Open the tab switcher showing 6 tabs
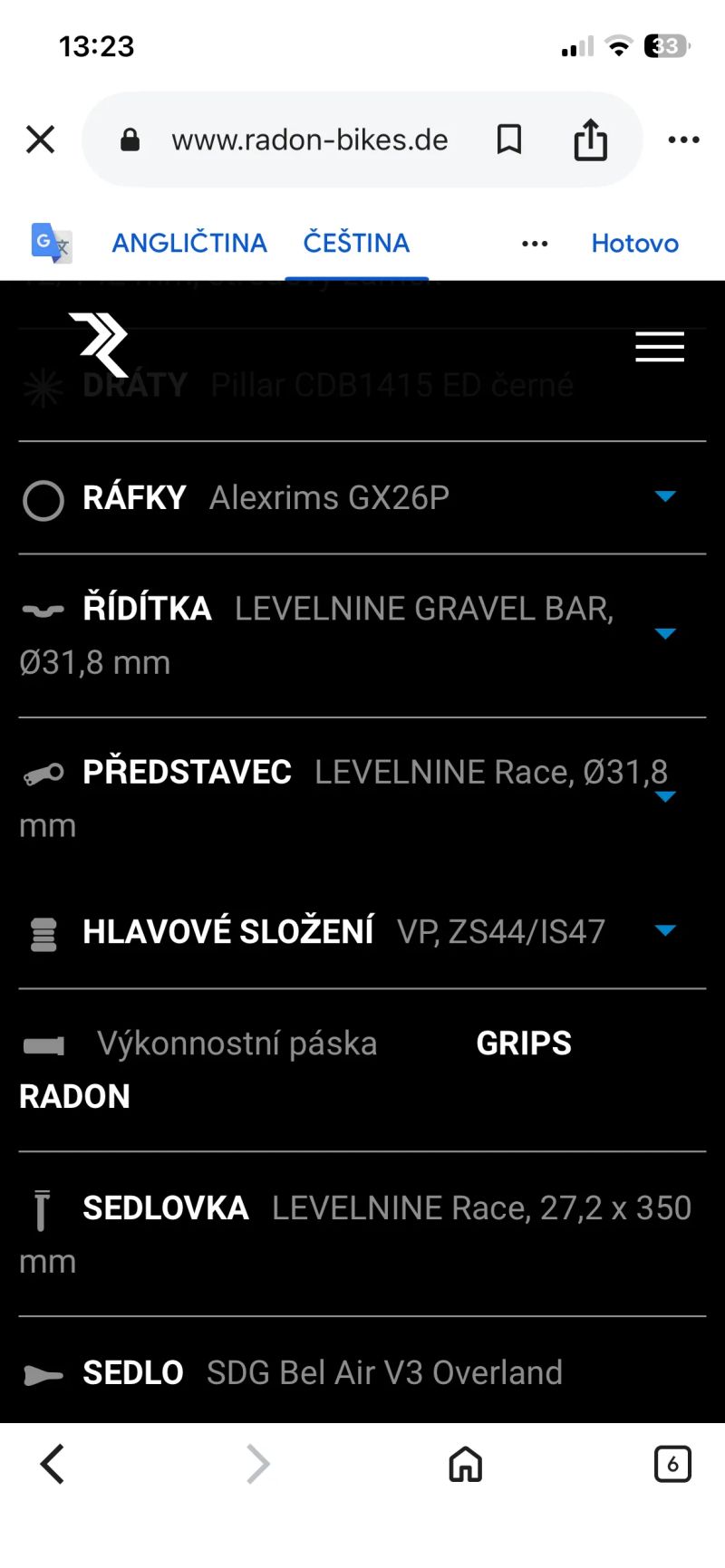This screenshot has height=1568, width=725. click(672, 1464)
